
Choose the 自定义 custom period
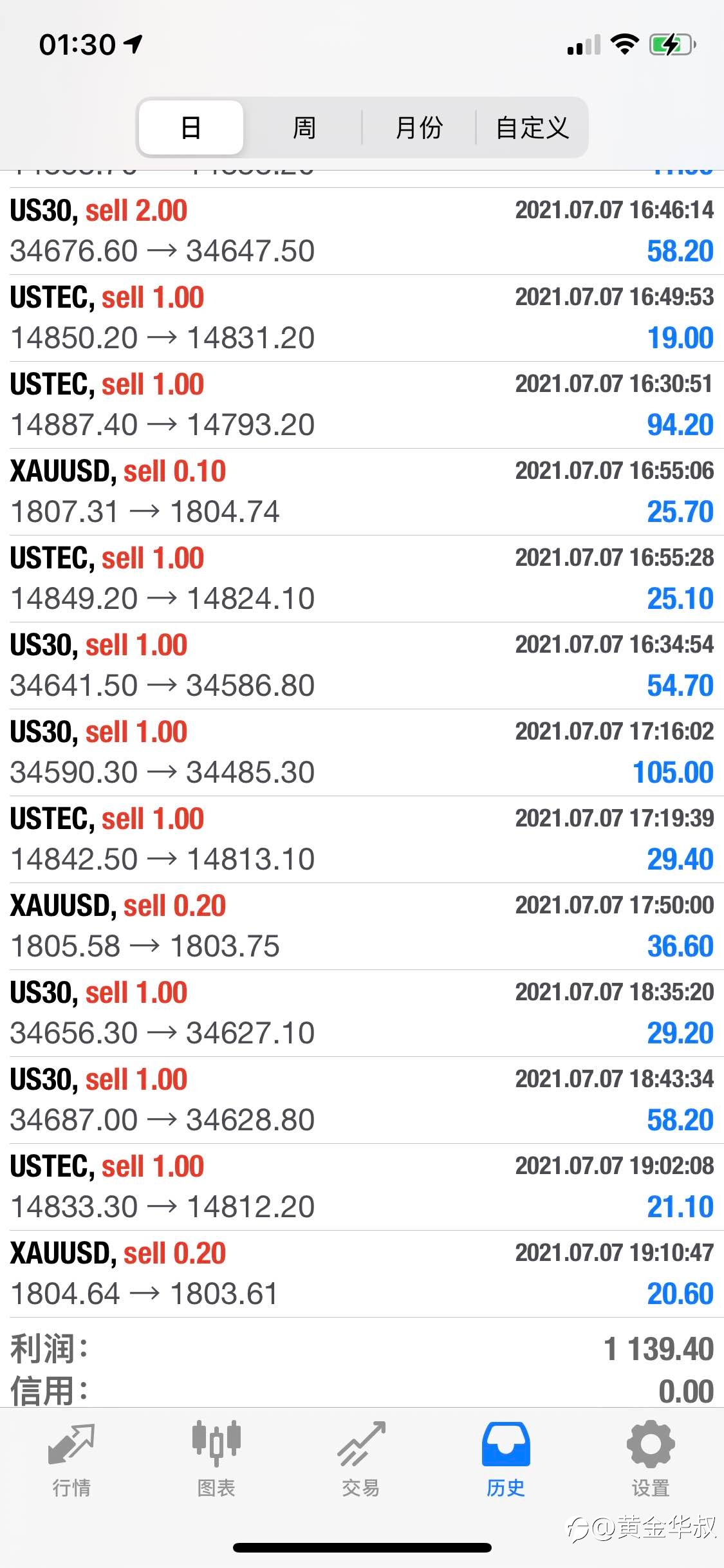click(x=532, y=127)
